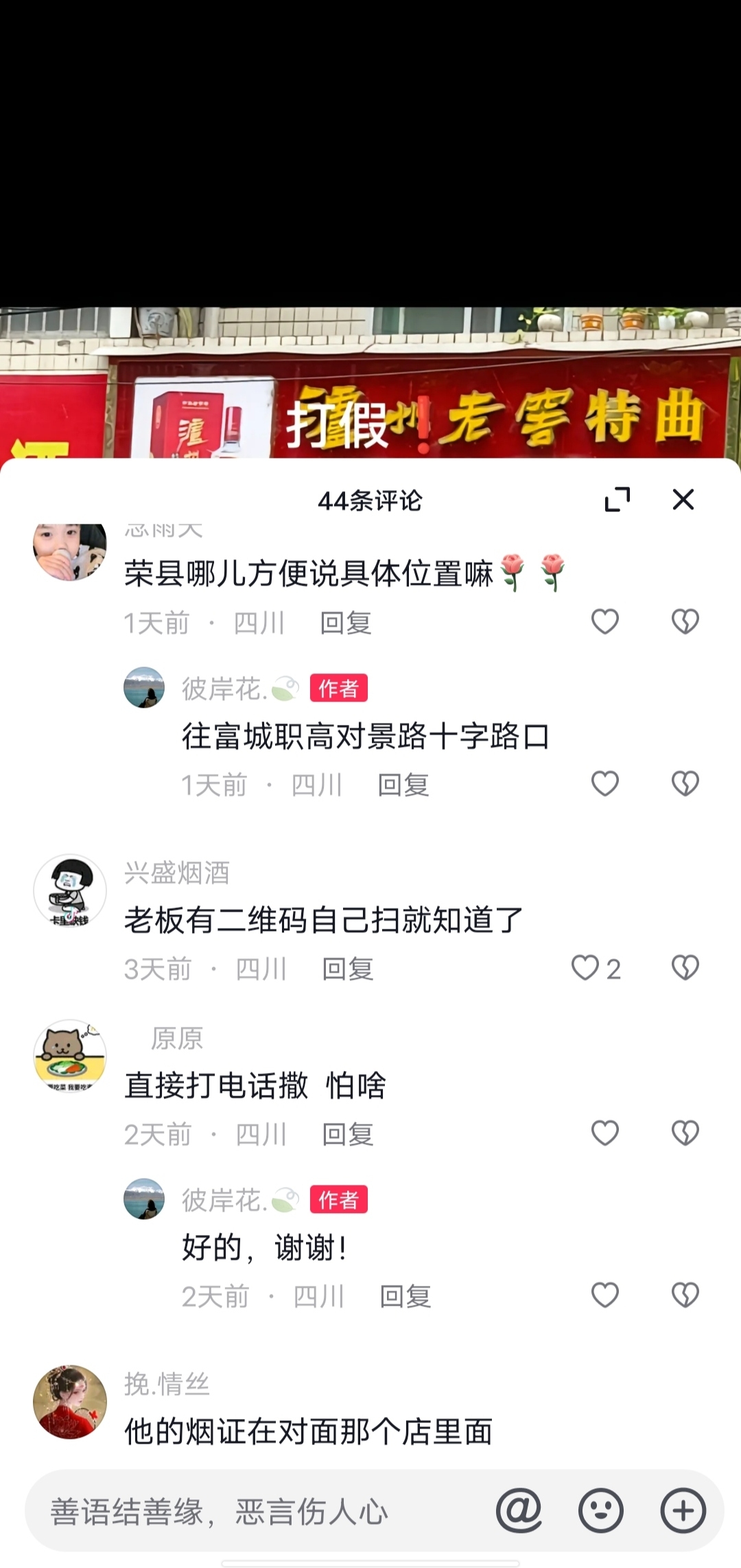This screenshot has width=741, height=1568.
Task: Like author's reply 好的，谢谢！
Action: click(604, 1295)
